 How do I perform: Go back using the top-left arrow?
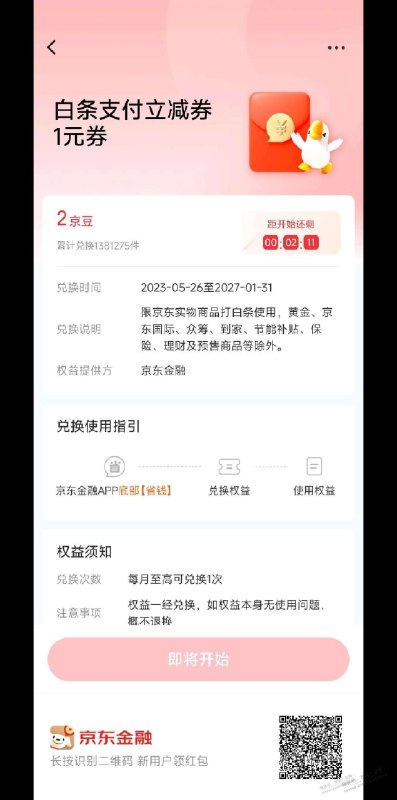[52, 47]
